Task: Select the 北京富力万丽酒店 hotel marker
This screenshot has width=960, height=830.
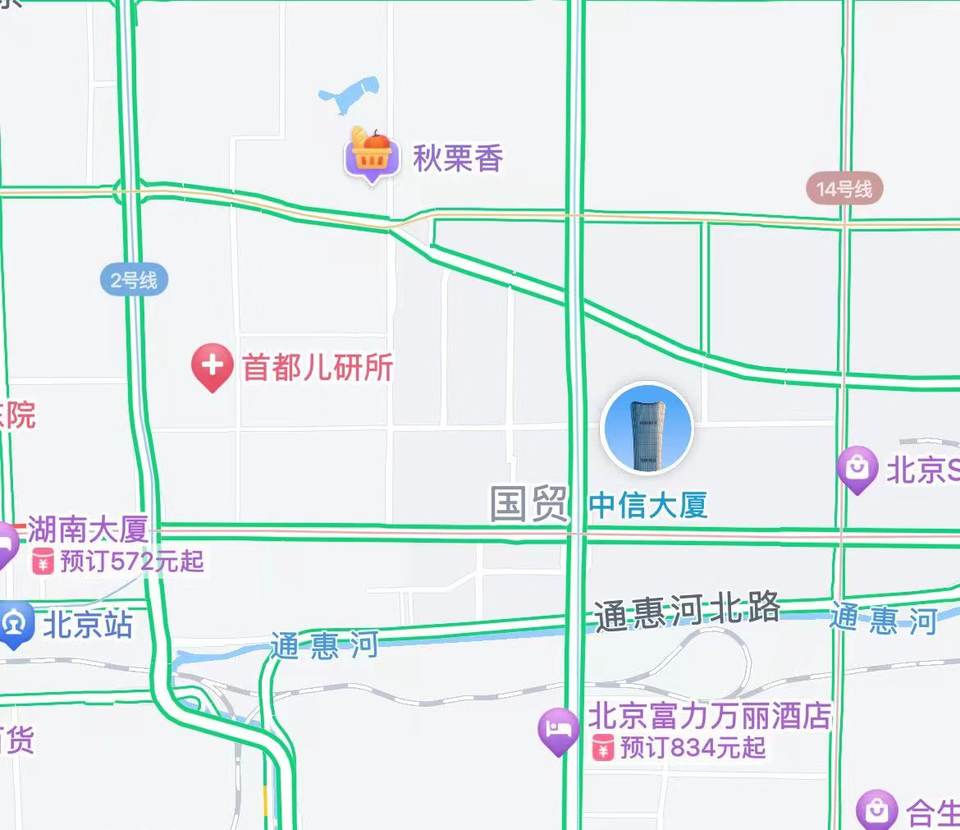Action: click(558, 730)
